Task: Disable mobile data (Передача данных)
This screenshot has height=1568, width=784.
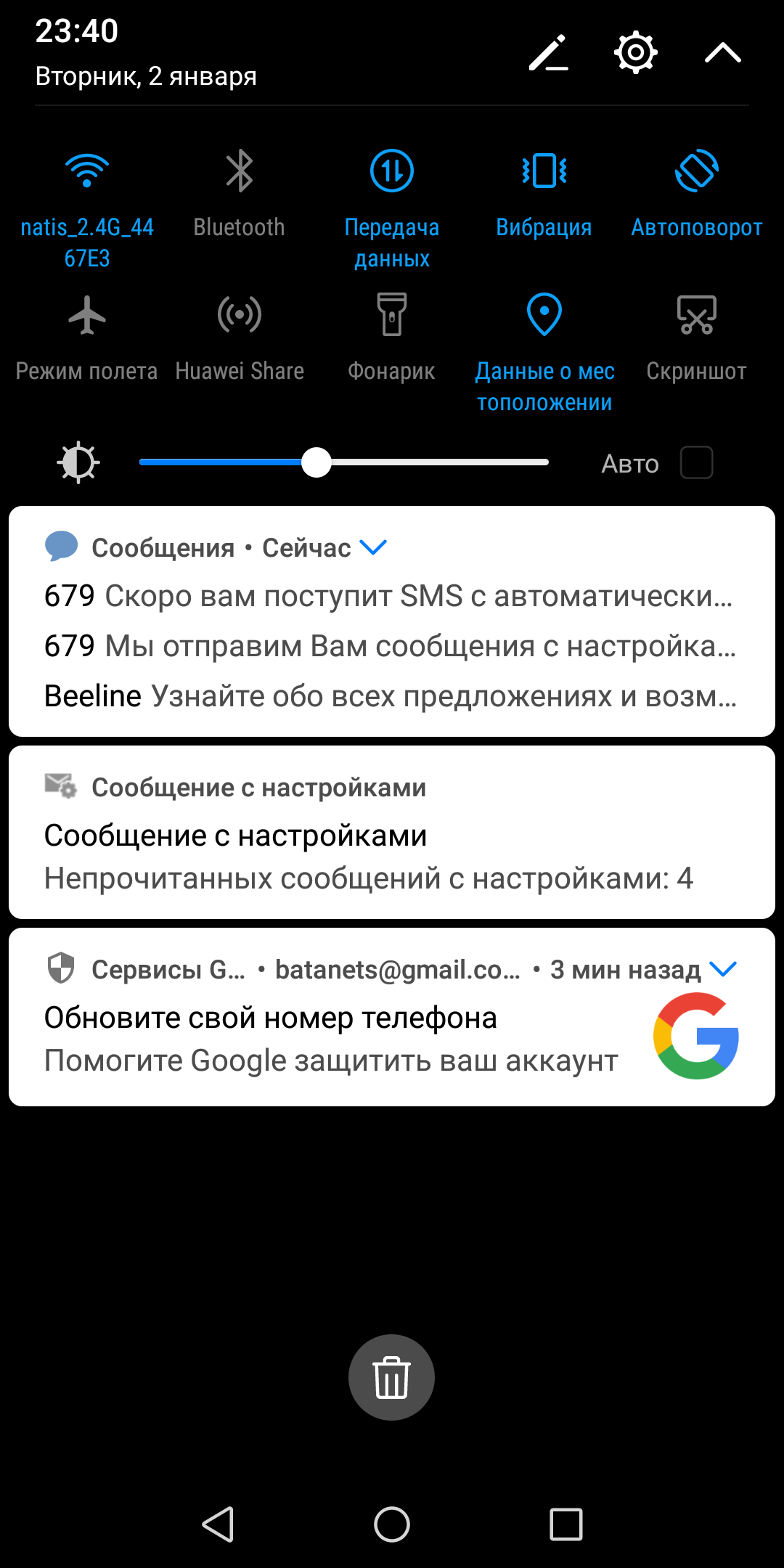Action: [x=392, y=172]
